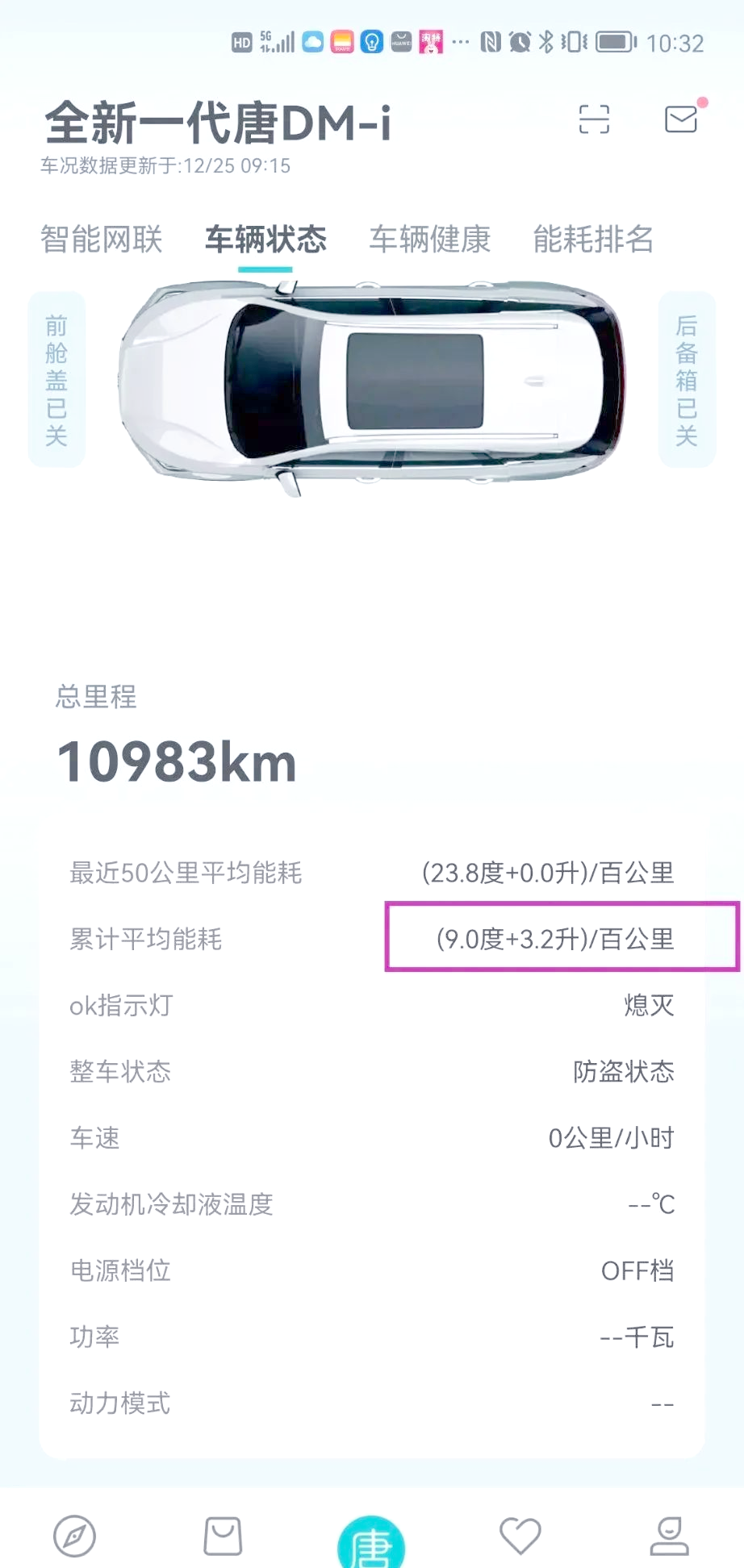
Task: Open the 能耗排名 tab
Action: coord(593,240)
